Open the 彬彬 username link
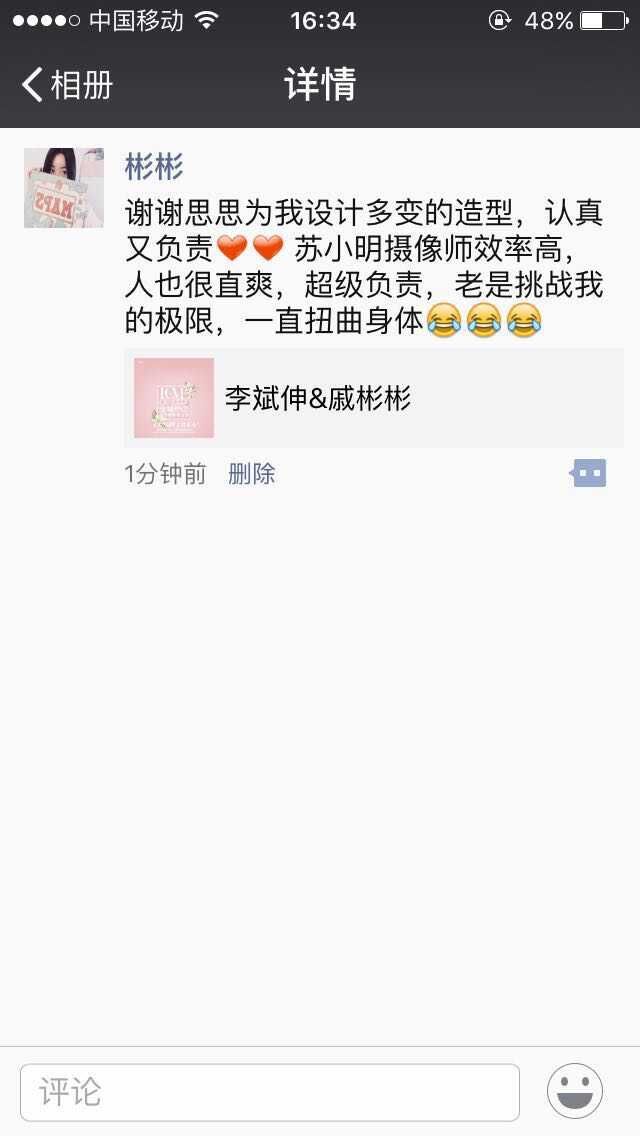 click(x=154, y=166)
